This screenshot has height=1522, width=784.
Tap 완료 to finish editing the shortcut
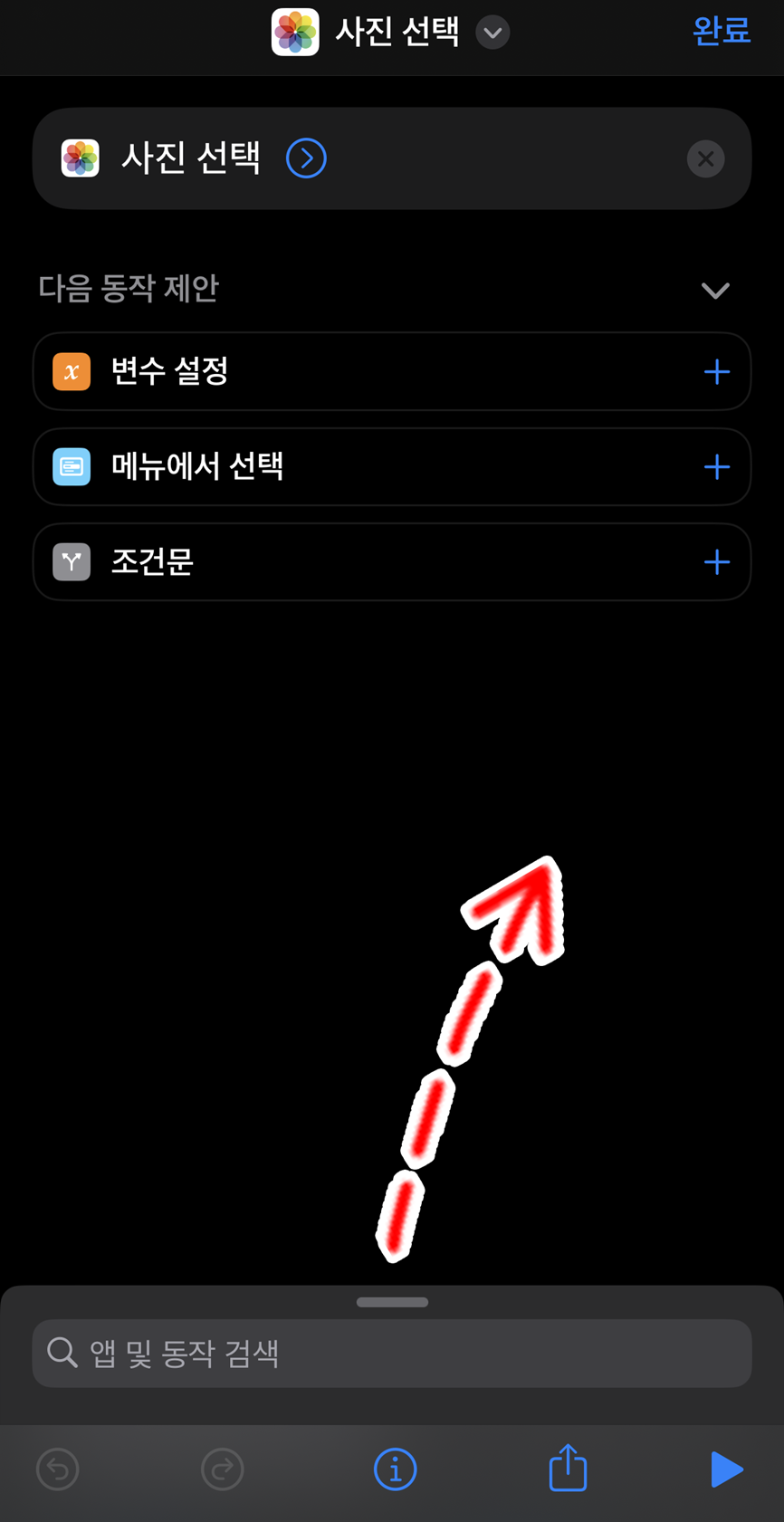point(721,31)
